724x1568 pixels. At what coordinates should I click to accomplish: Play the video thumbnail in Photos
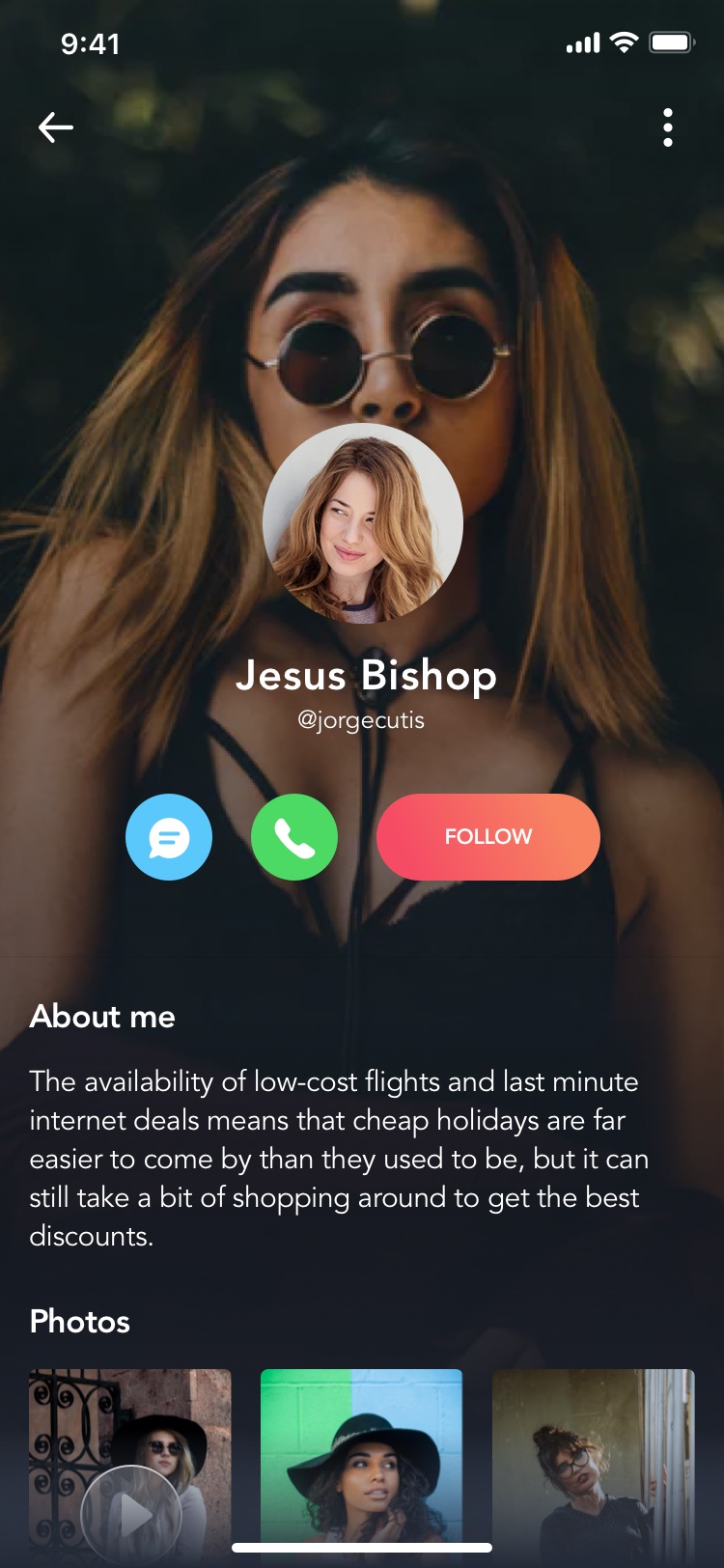[130, 1468]
